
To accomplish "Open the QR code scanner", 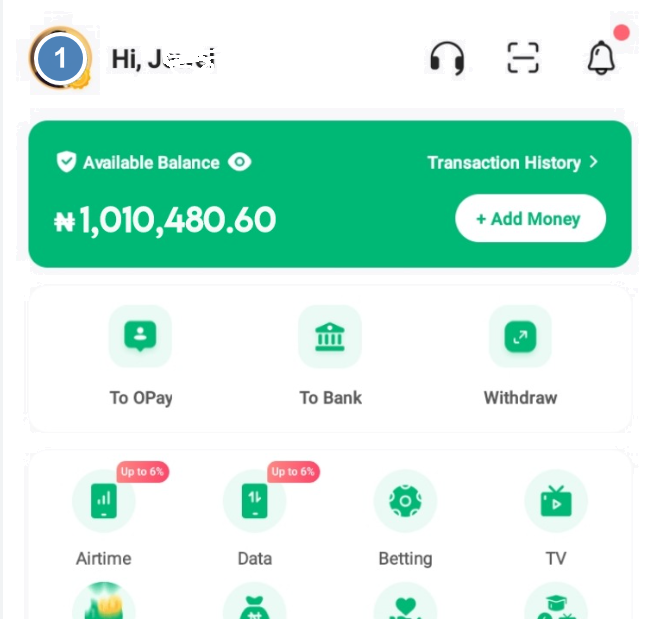I will 522,58.
